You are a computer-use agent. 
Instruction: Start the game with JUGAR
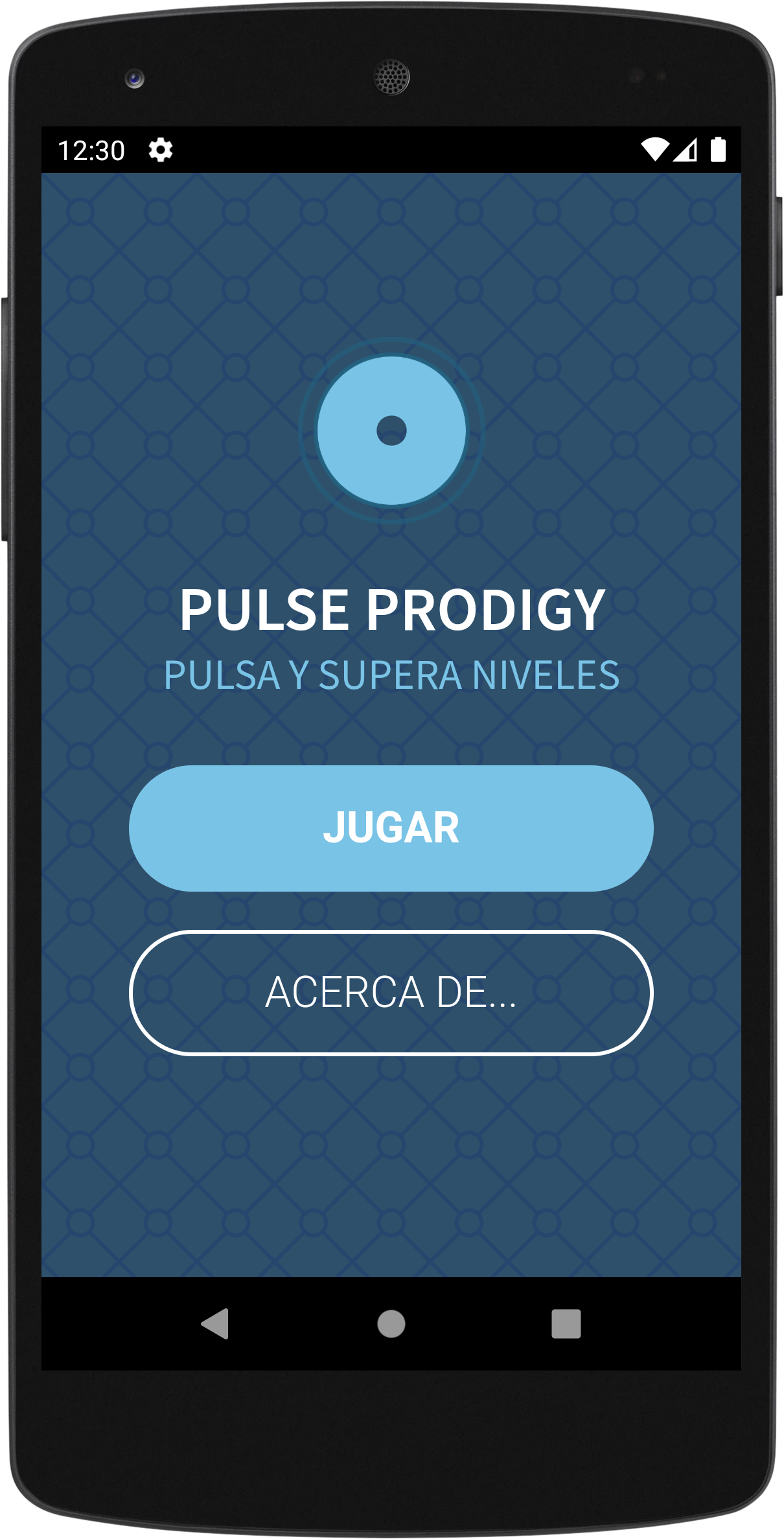click(391, 828)
